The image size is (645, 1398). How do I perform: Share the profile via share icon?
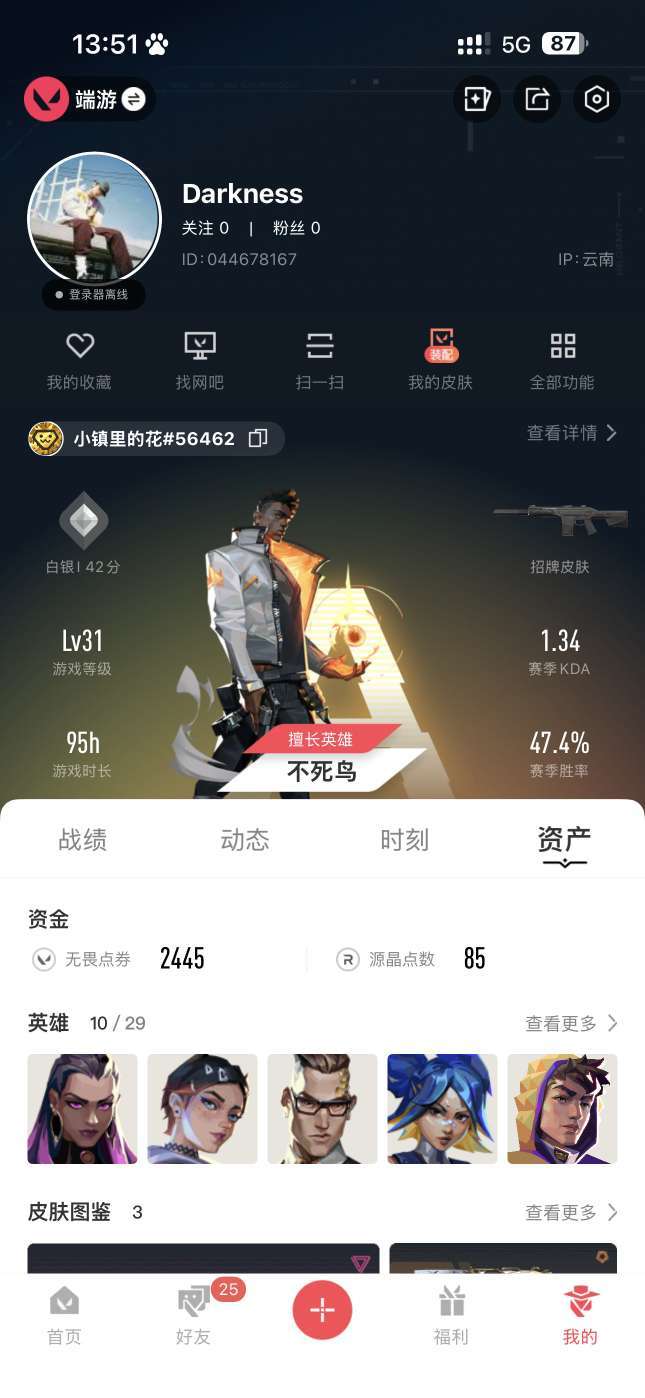pyautogui.click(x=537, y=99)
